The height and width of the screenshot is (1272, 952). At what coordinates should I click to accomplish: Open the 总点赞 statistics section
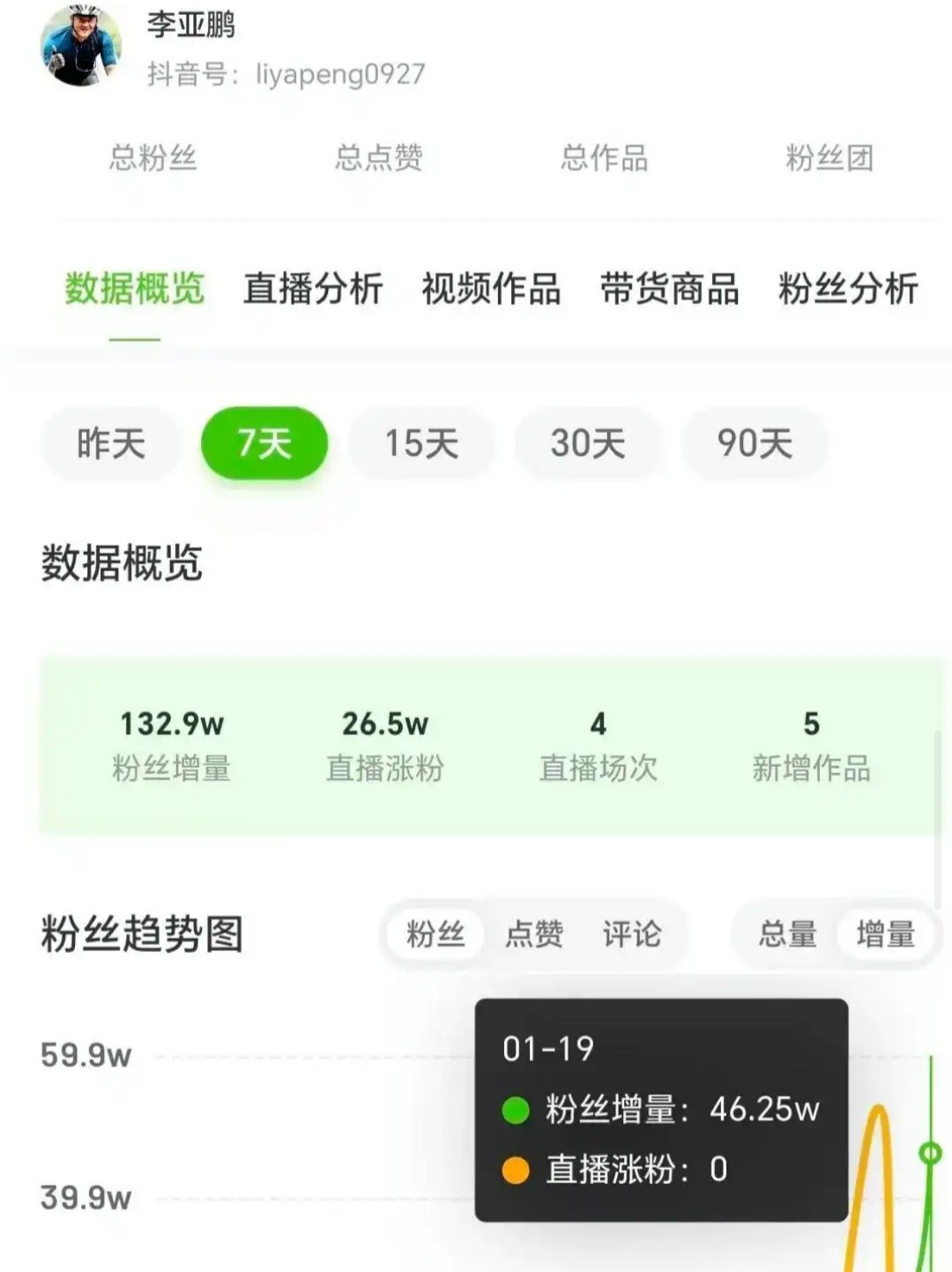[x=379, y=156]
